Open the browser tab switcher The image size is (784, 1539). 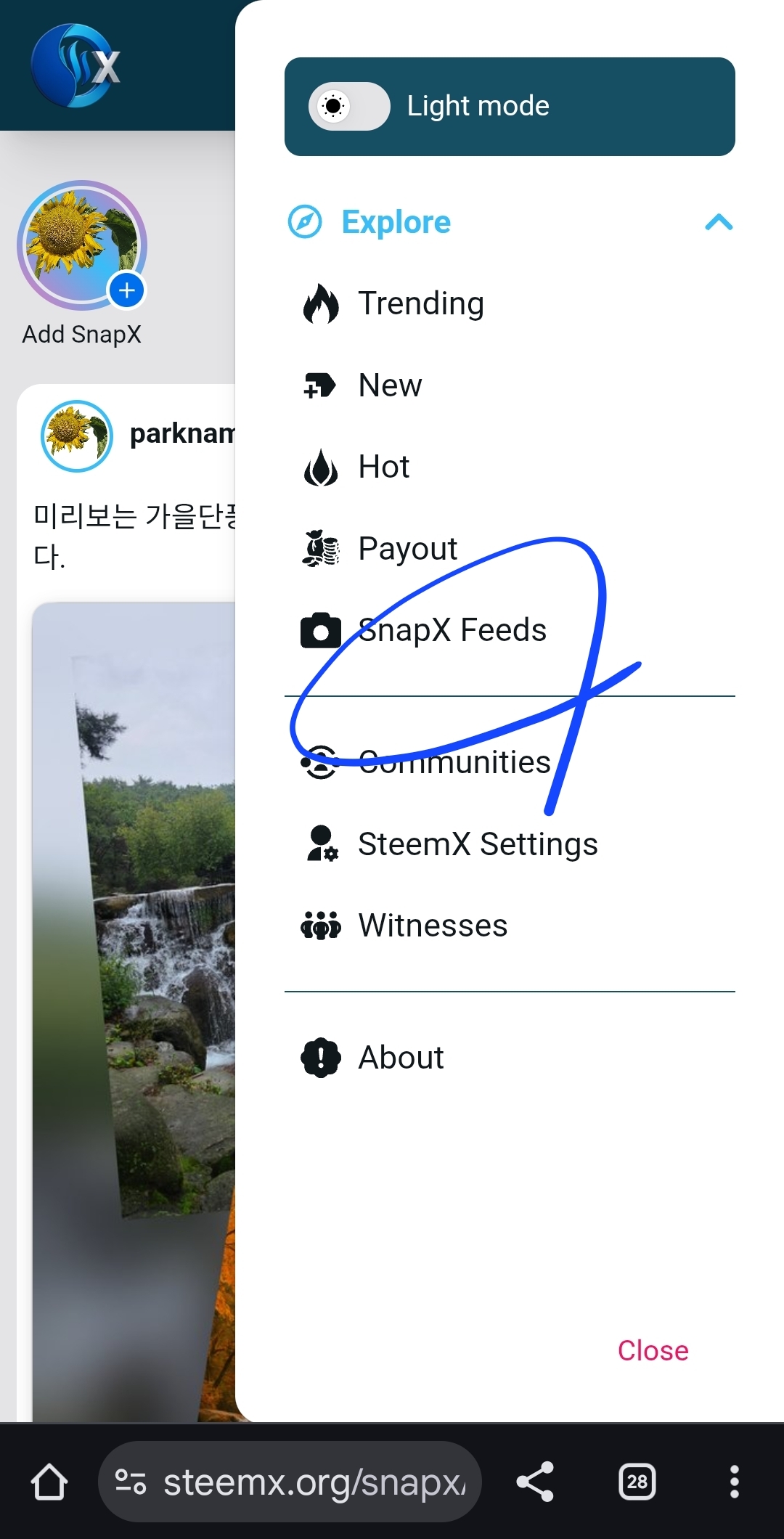click(637, 1482)
